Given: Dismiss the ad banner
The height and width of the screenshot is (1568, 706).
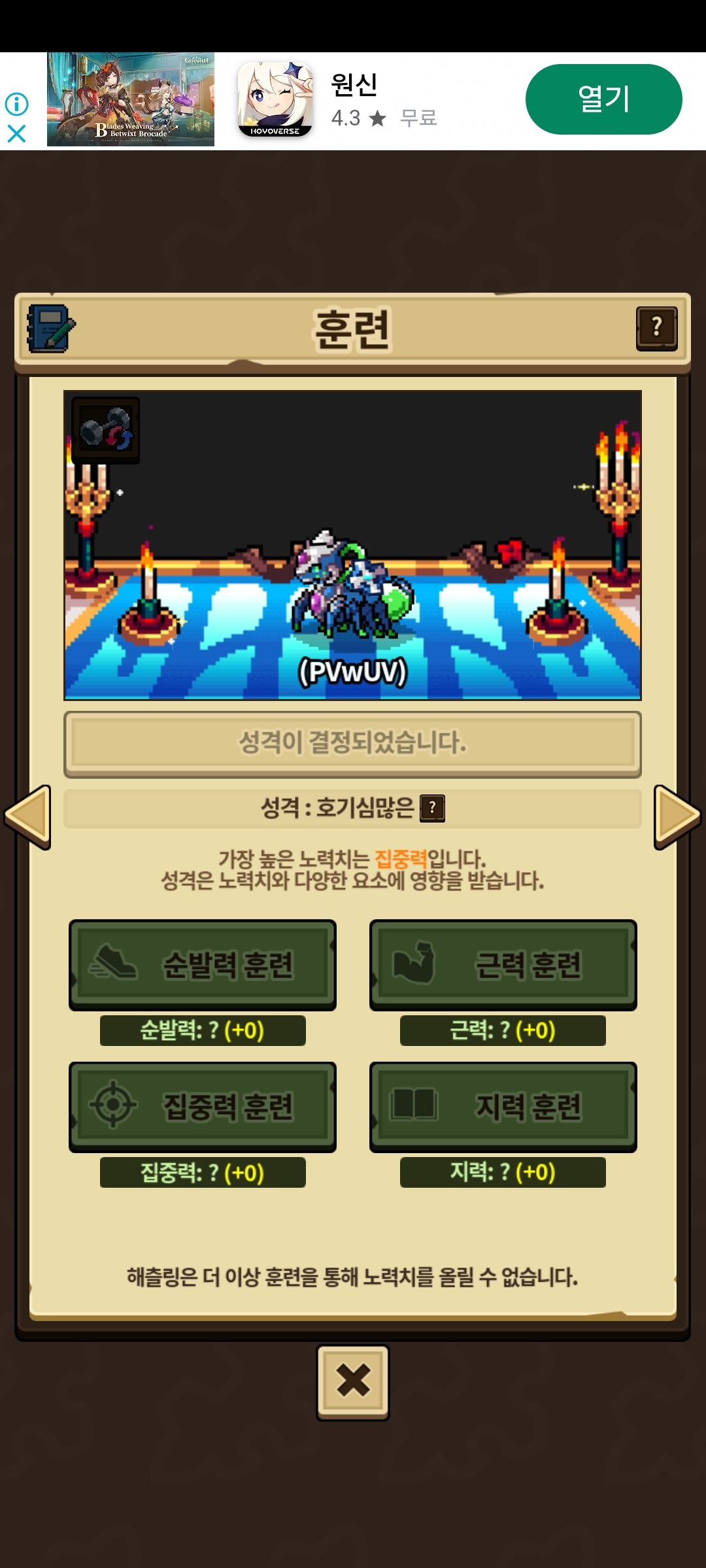Looking at the screenshot, I should tap(16, 134).
